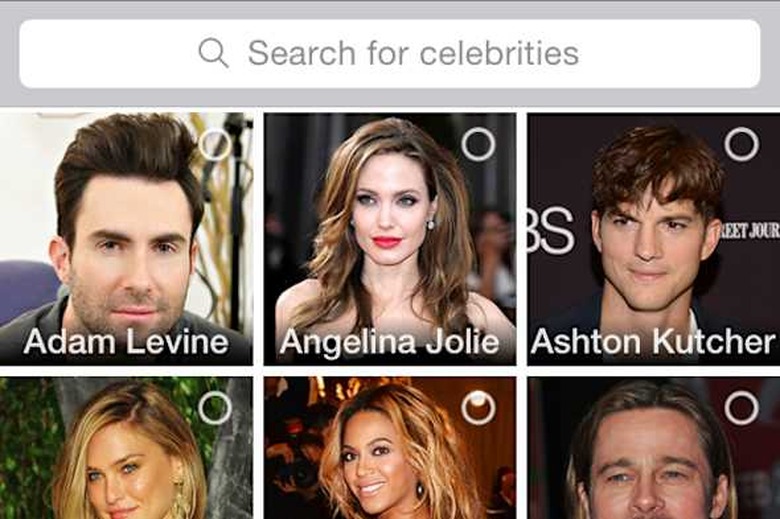
Task: Check the selection circle on Adam Levine
Action: pos(214,145)
